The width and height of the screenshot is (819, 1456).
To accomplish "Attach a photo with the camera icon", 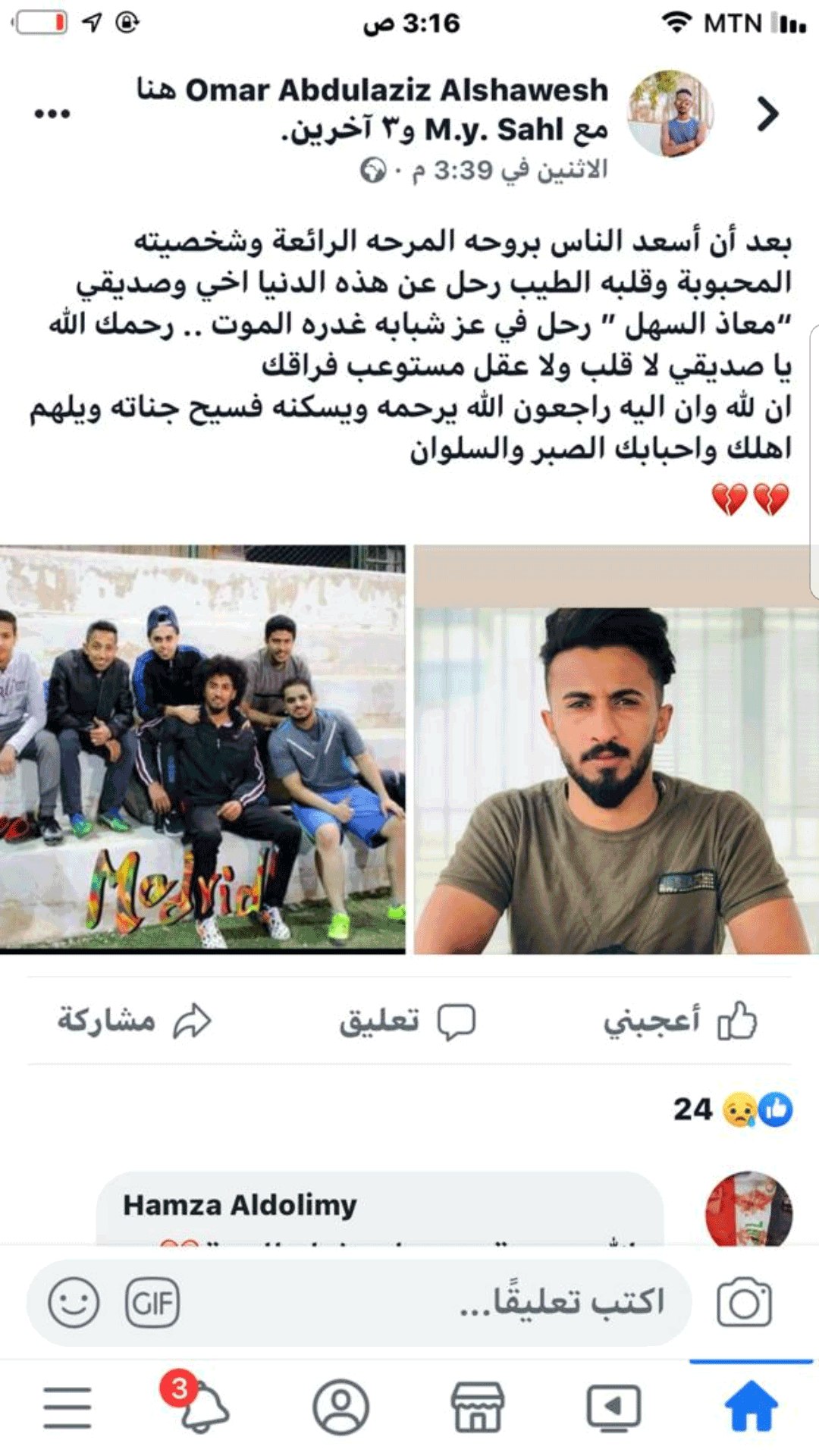I will [745, 1303].
